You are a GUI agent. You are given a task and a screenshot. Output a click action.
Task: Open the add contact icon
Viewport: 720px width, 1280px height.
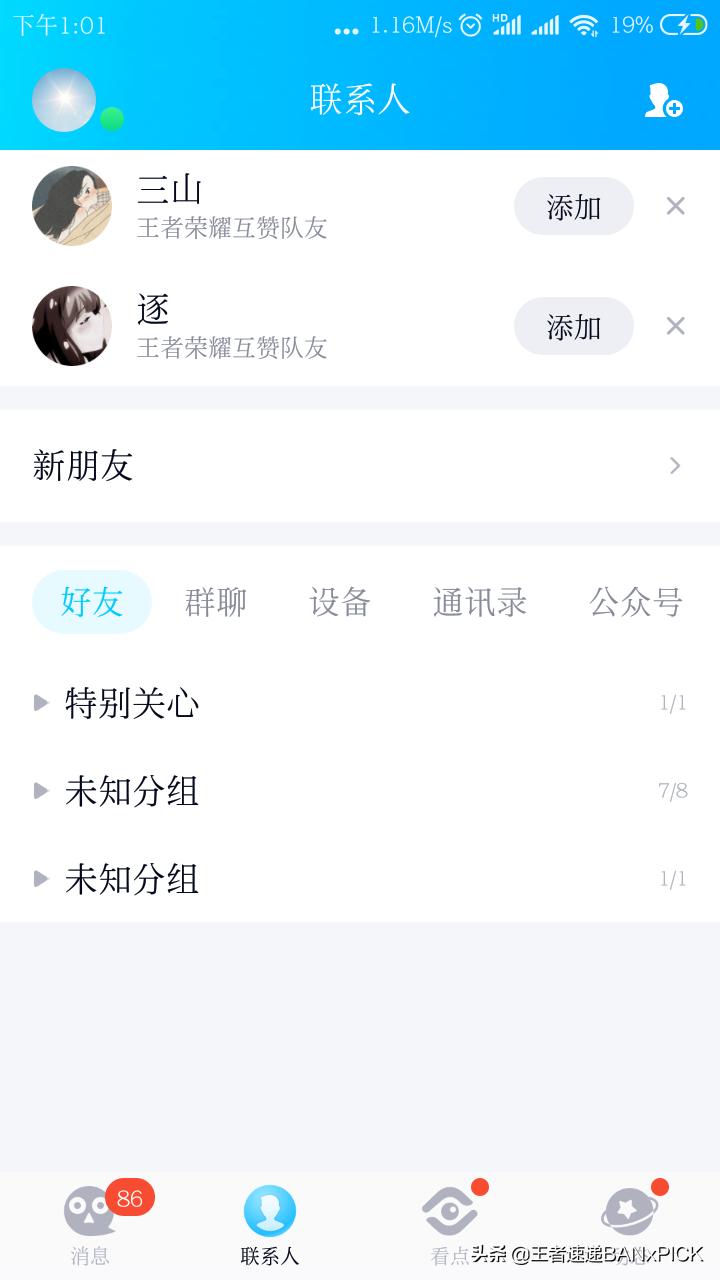[663, 101]
